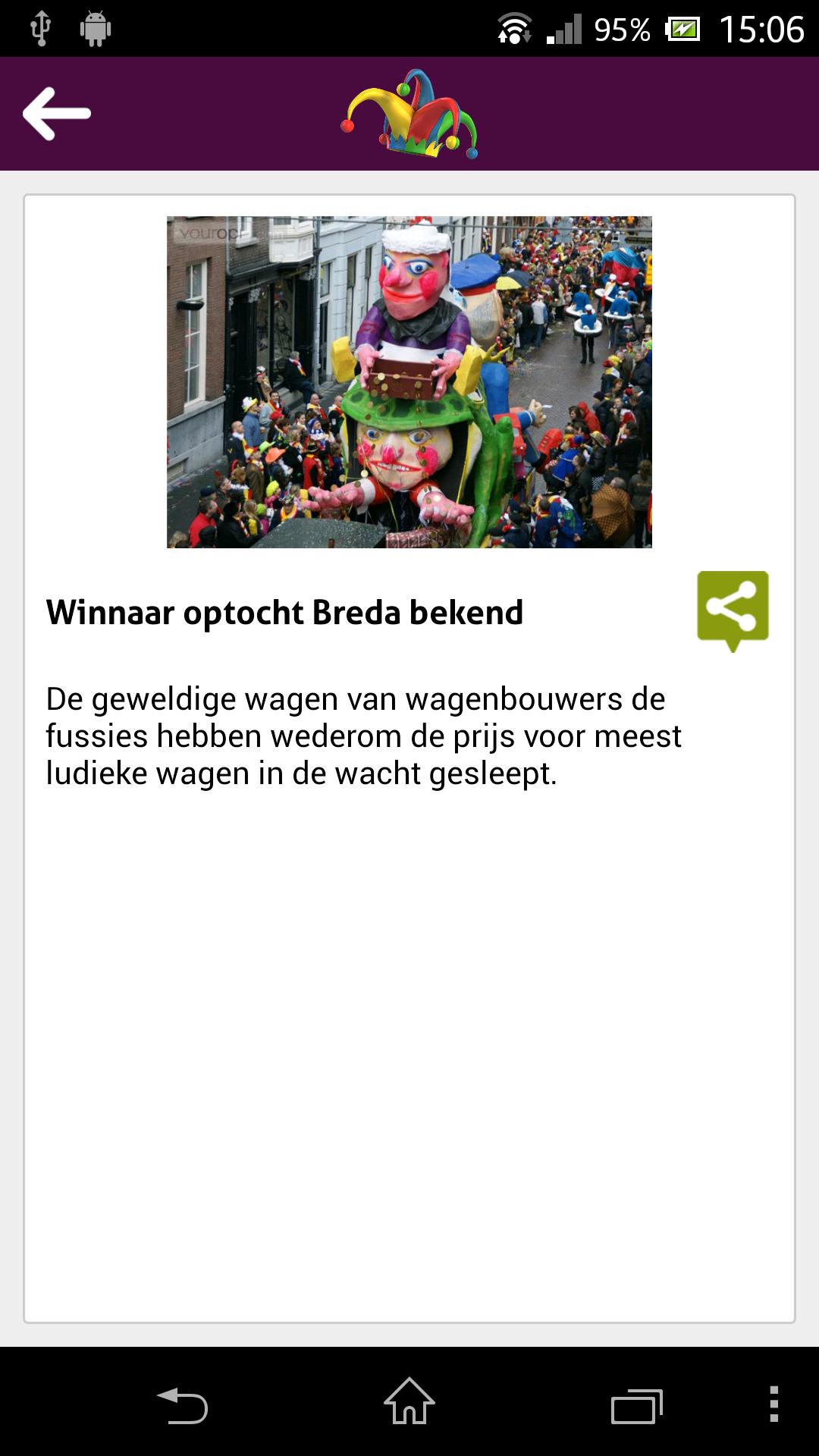Tap the white article card
Image resolution: width=819 pixels, height=1456 pixels.
coord(409,1062)
